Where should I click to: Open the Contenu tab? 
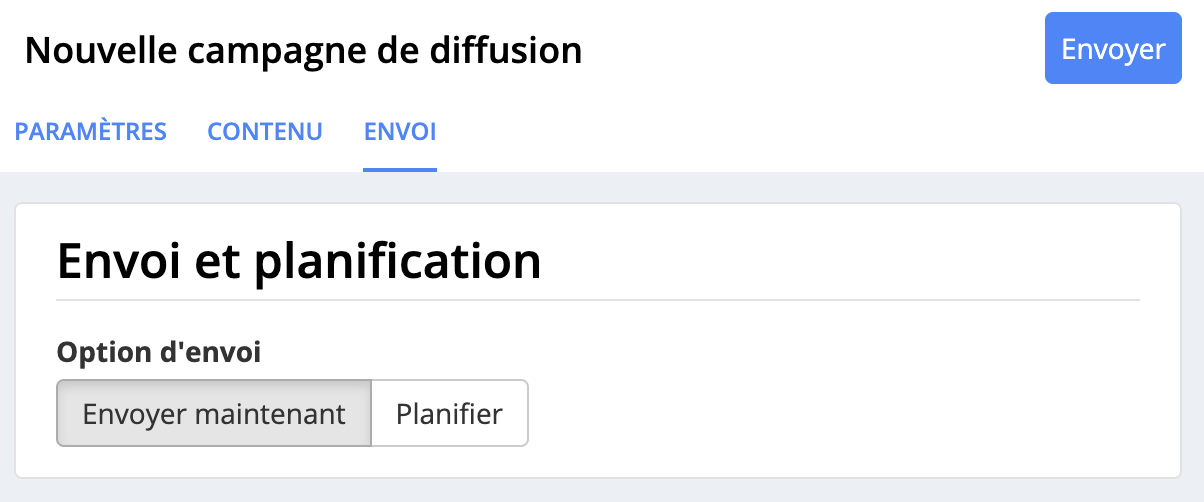(x=265, y=132)
